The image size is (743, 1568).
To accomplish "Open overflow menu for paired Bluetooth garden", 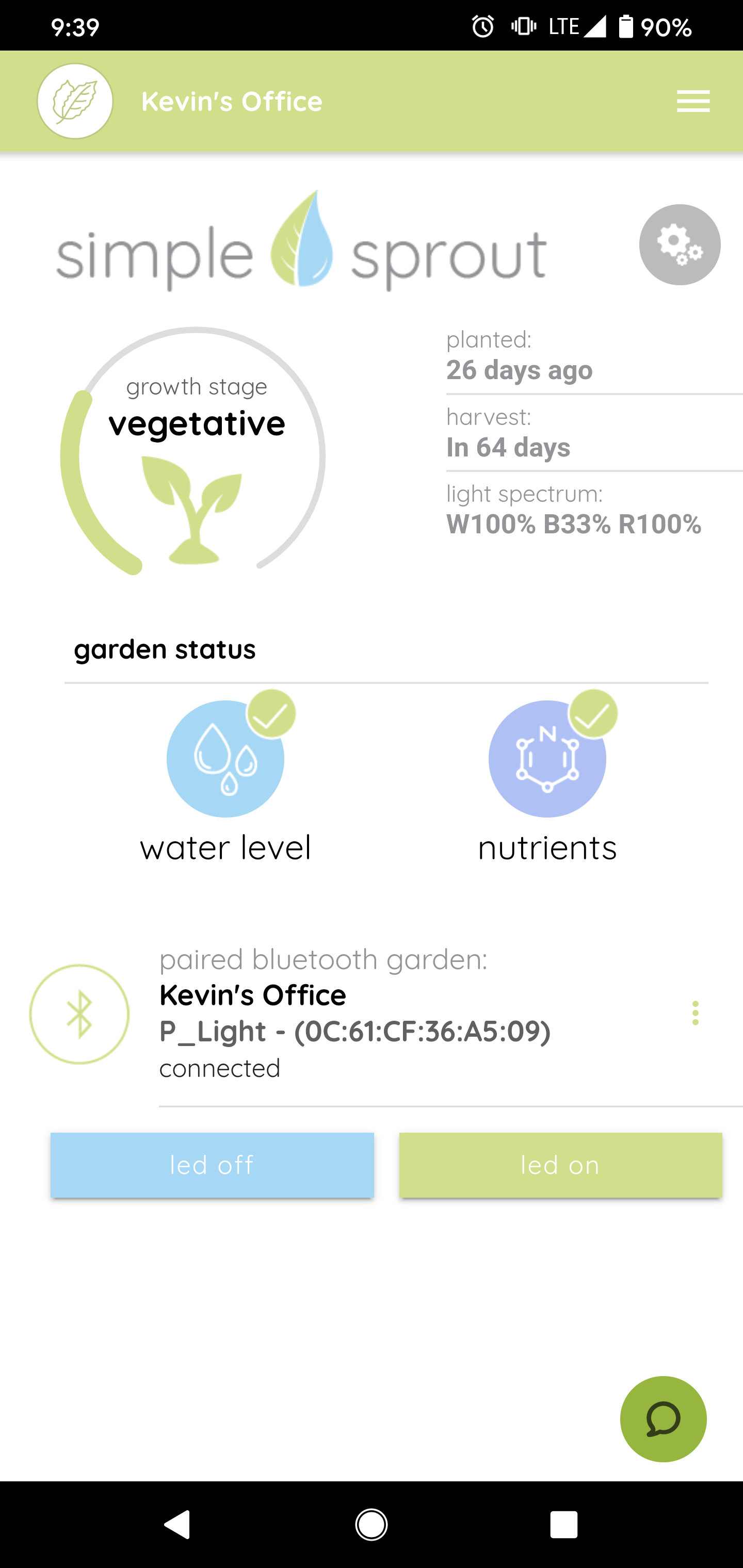I will (x=695, y=1013).
